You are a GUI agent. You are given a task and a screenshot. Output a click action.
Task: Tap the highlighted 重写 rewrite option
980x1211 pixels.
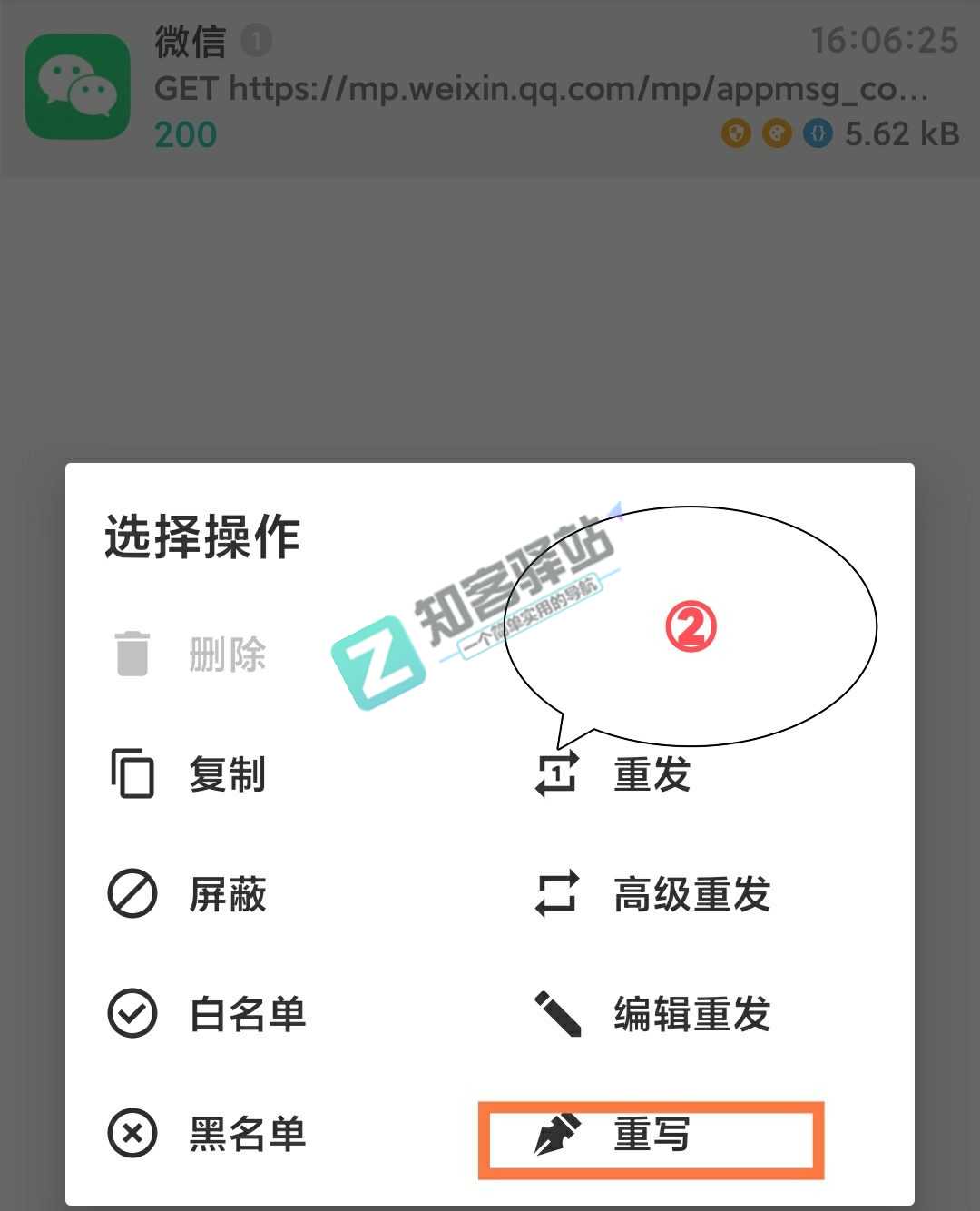click(x=650, y=1135)
